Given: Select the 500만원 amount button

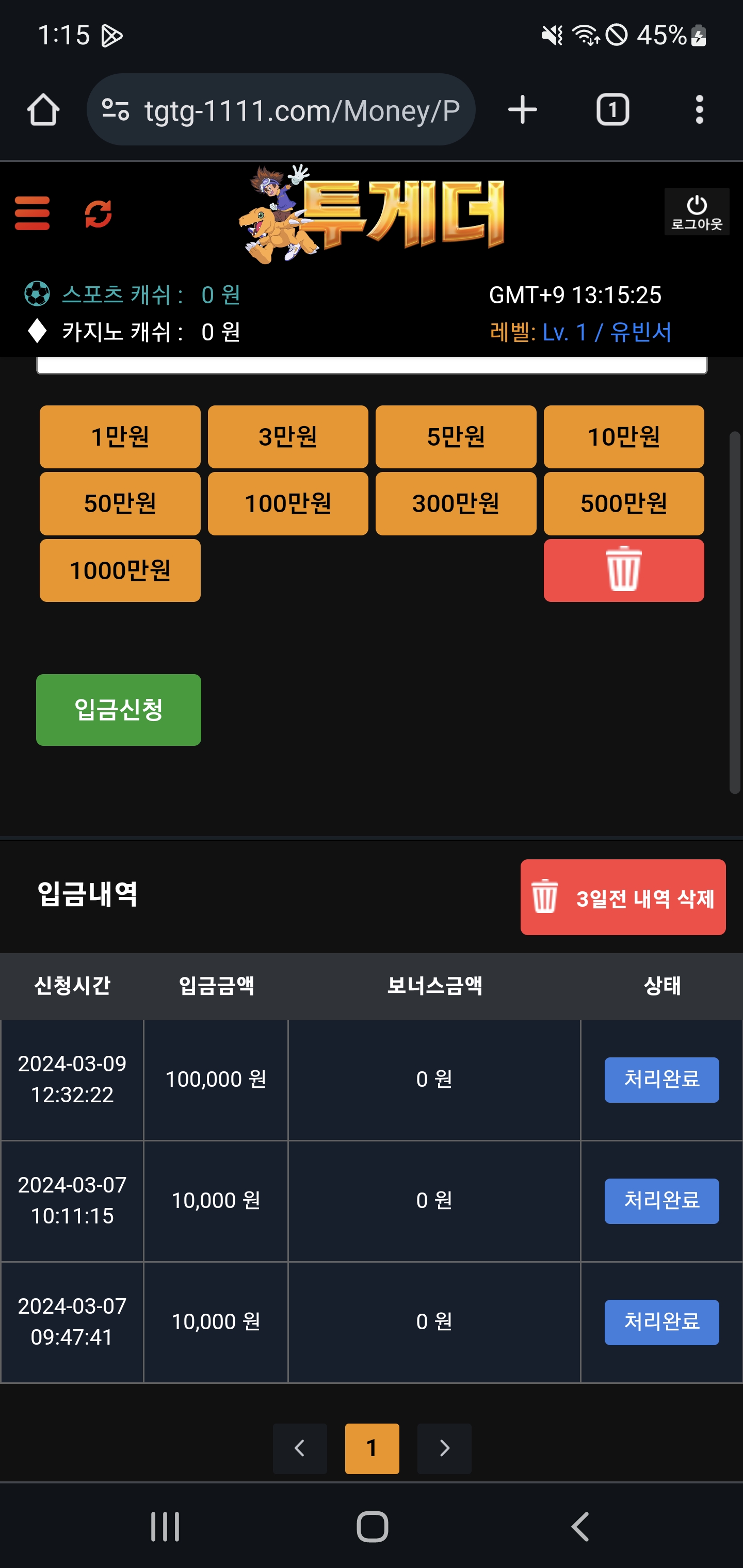Looking at the screenshot, I should pyautogui.click(x=623, y=503).
